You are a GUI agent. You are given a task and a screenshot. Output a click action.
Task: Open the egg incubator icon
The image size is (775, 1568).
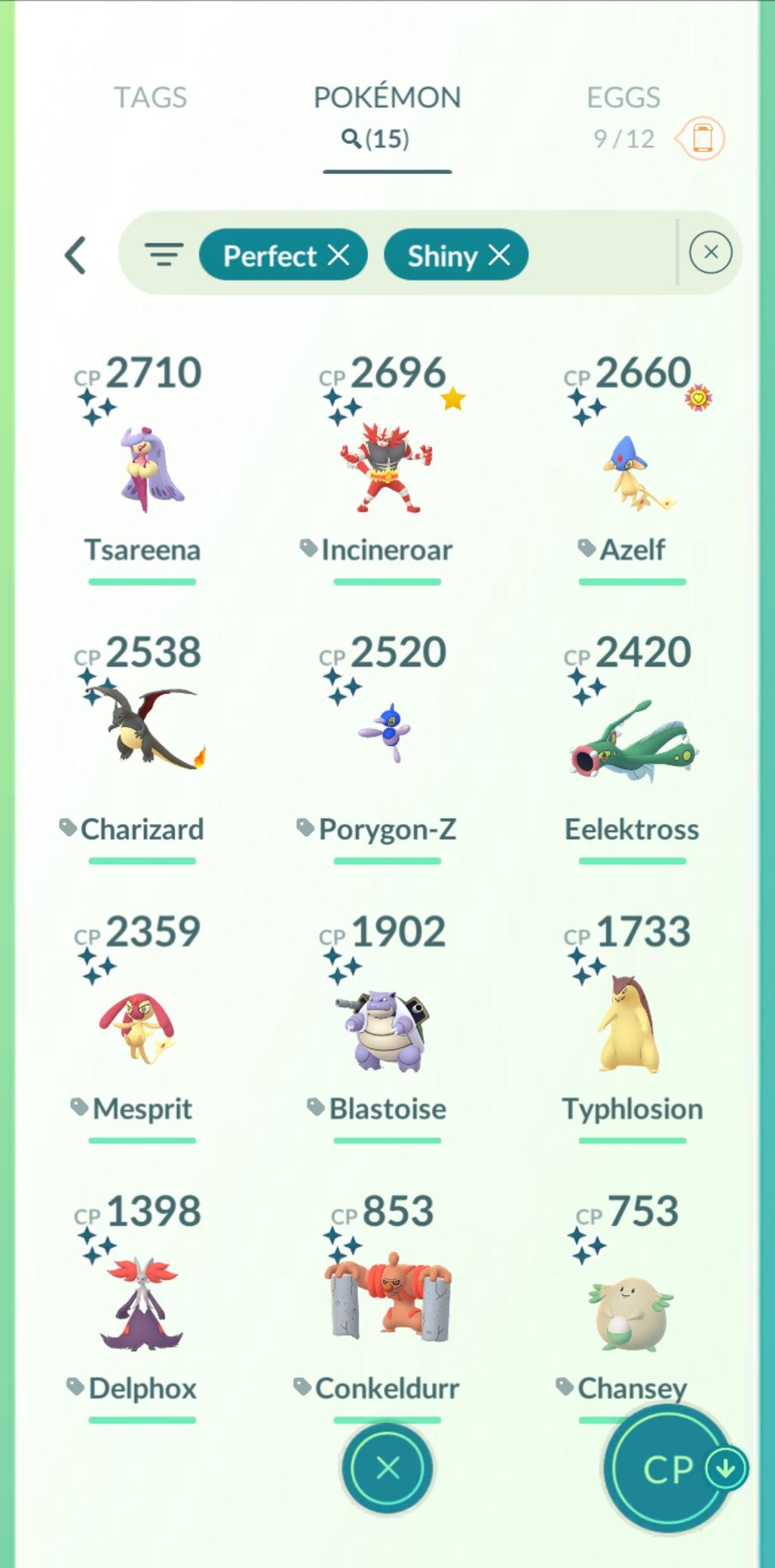coord(702,139)
